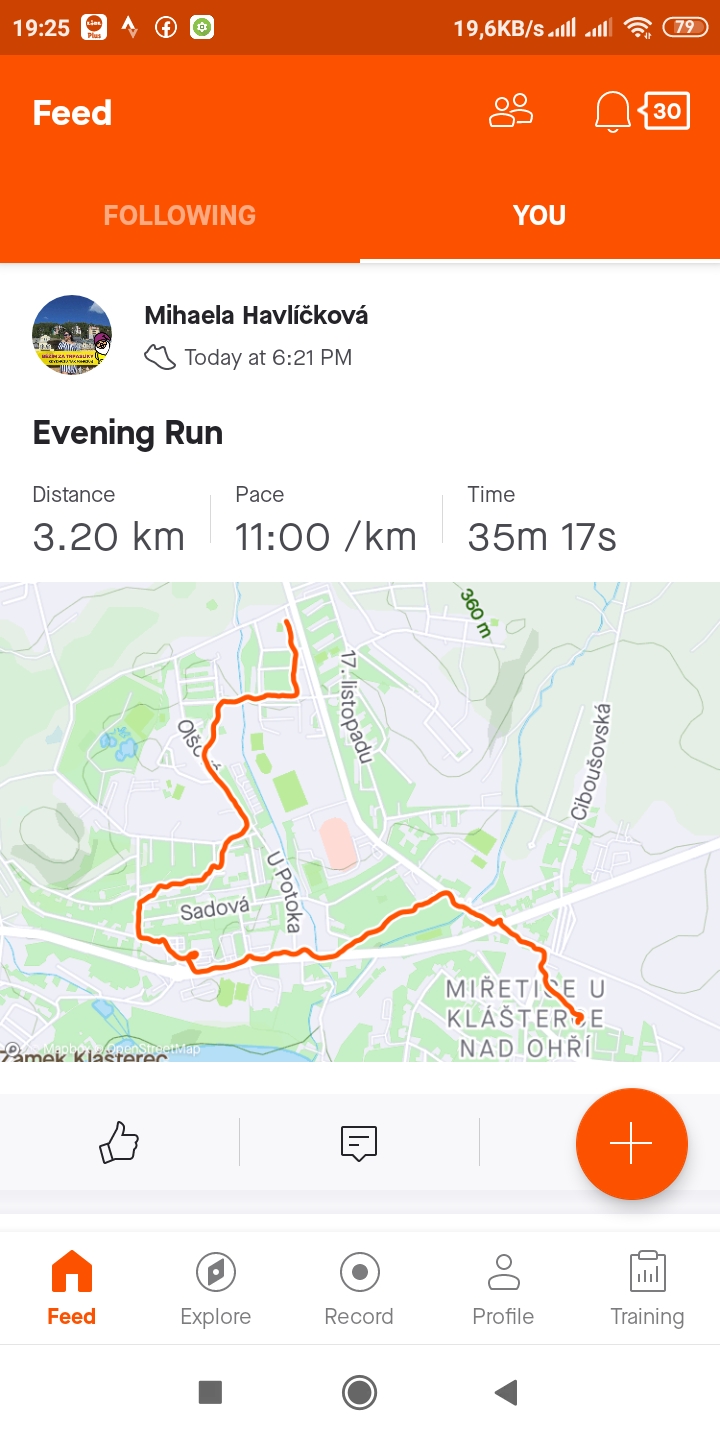Go to the Profile tab
Image resolution: width=720 pixels, height=1440 pixels.
point(503,1289)
